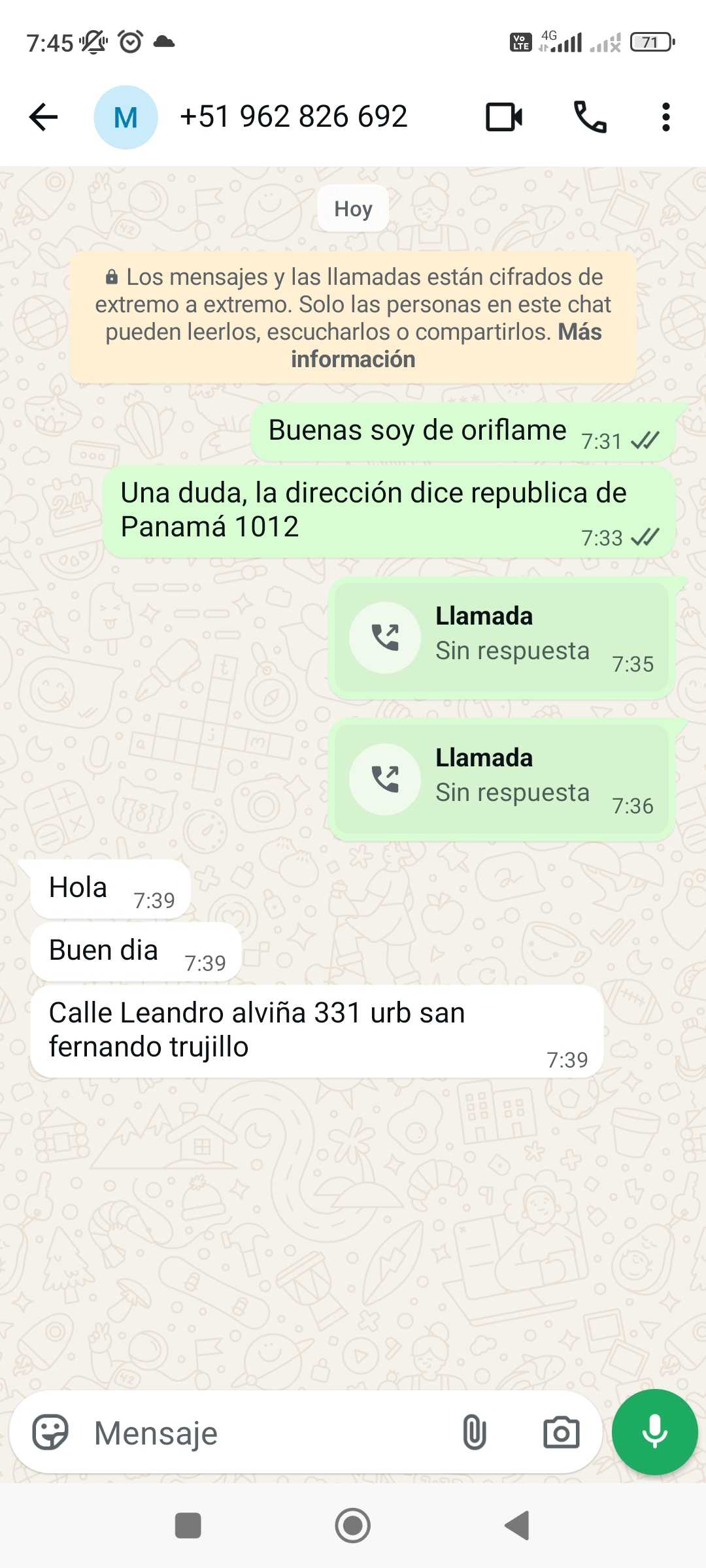Viewport: 706px width, 1568px height.
Task: Start a voice call
Action: tap(590, 118)
